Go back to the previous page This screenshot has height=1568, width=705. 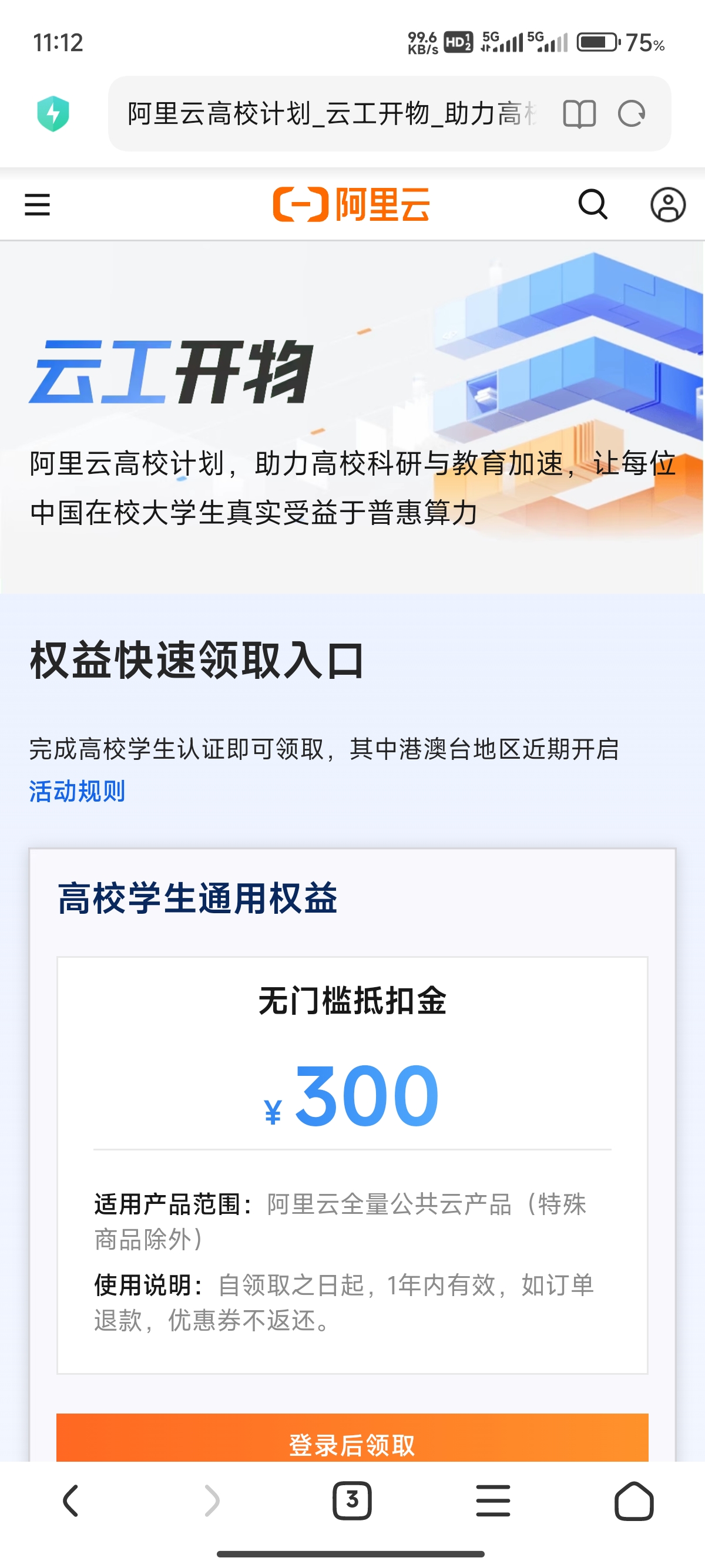click(x=70, y=1501)
